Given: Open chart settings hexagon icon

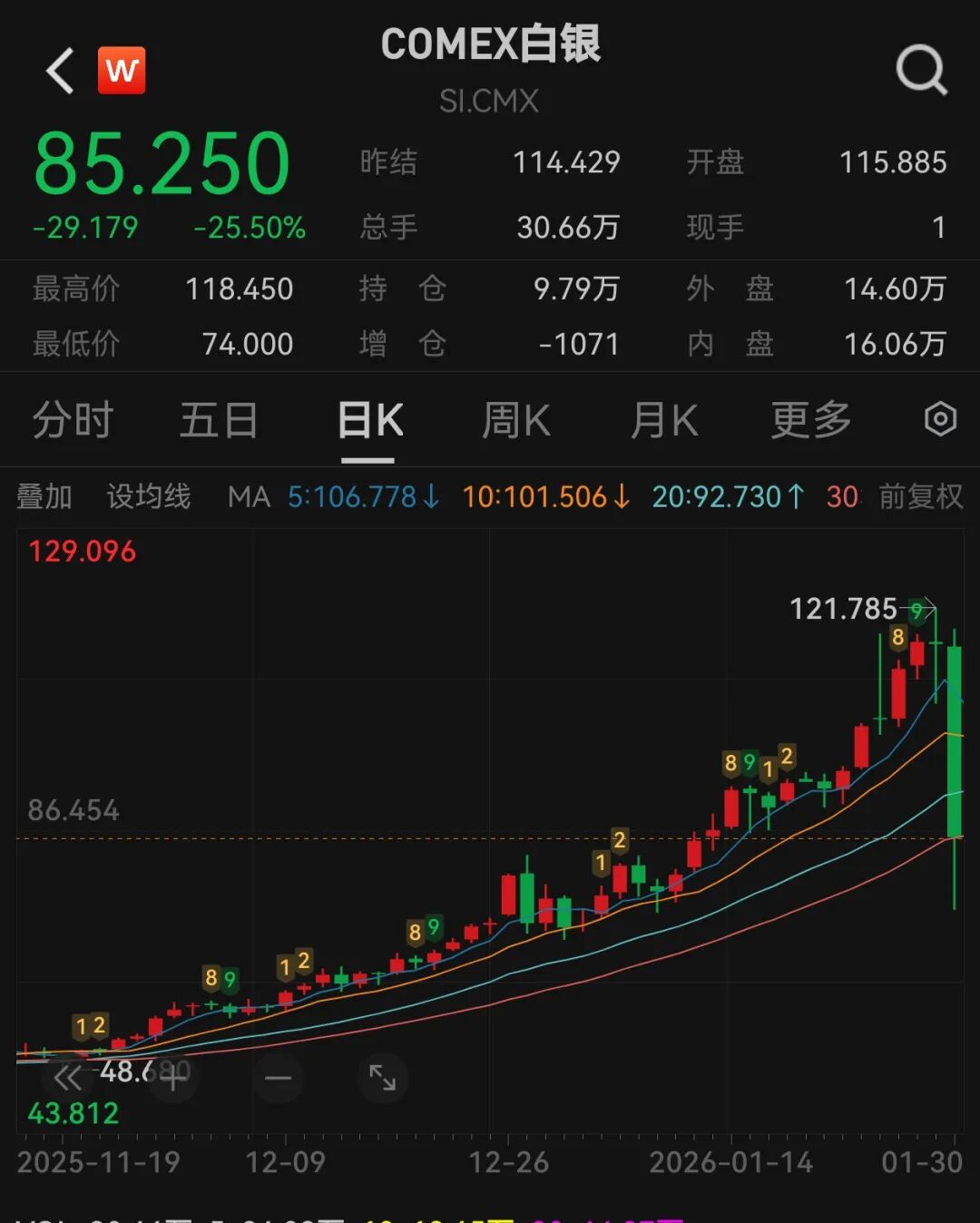Looking at the screenshot, I should click(940, 419).
